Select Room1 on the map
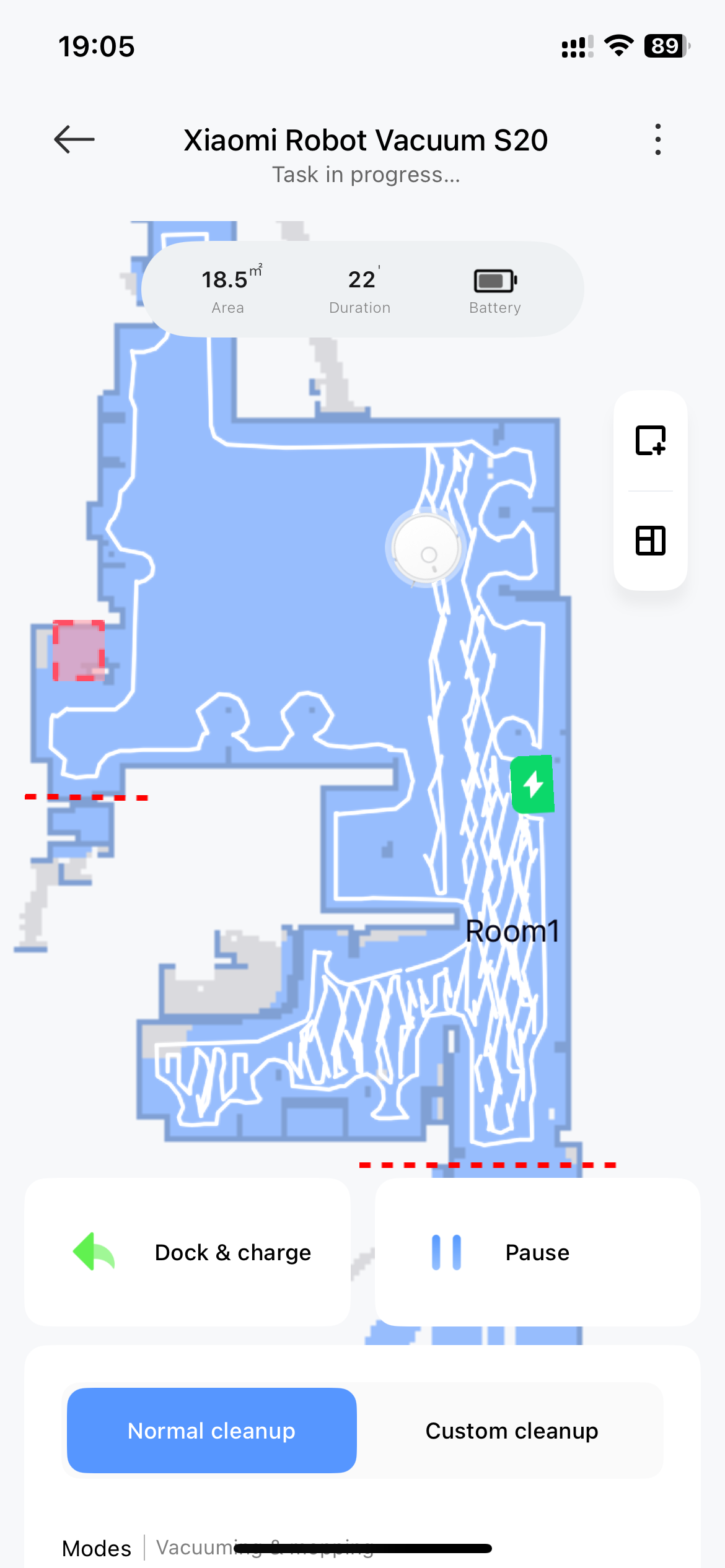Screen dimensions: 725x1568 coord(512,931)
